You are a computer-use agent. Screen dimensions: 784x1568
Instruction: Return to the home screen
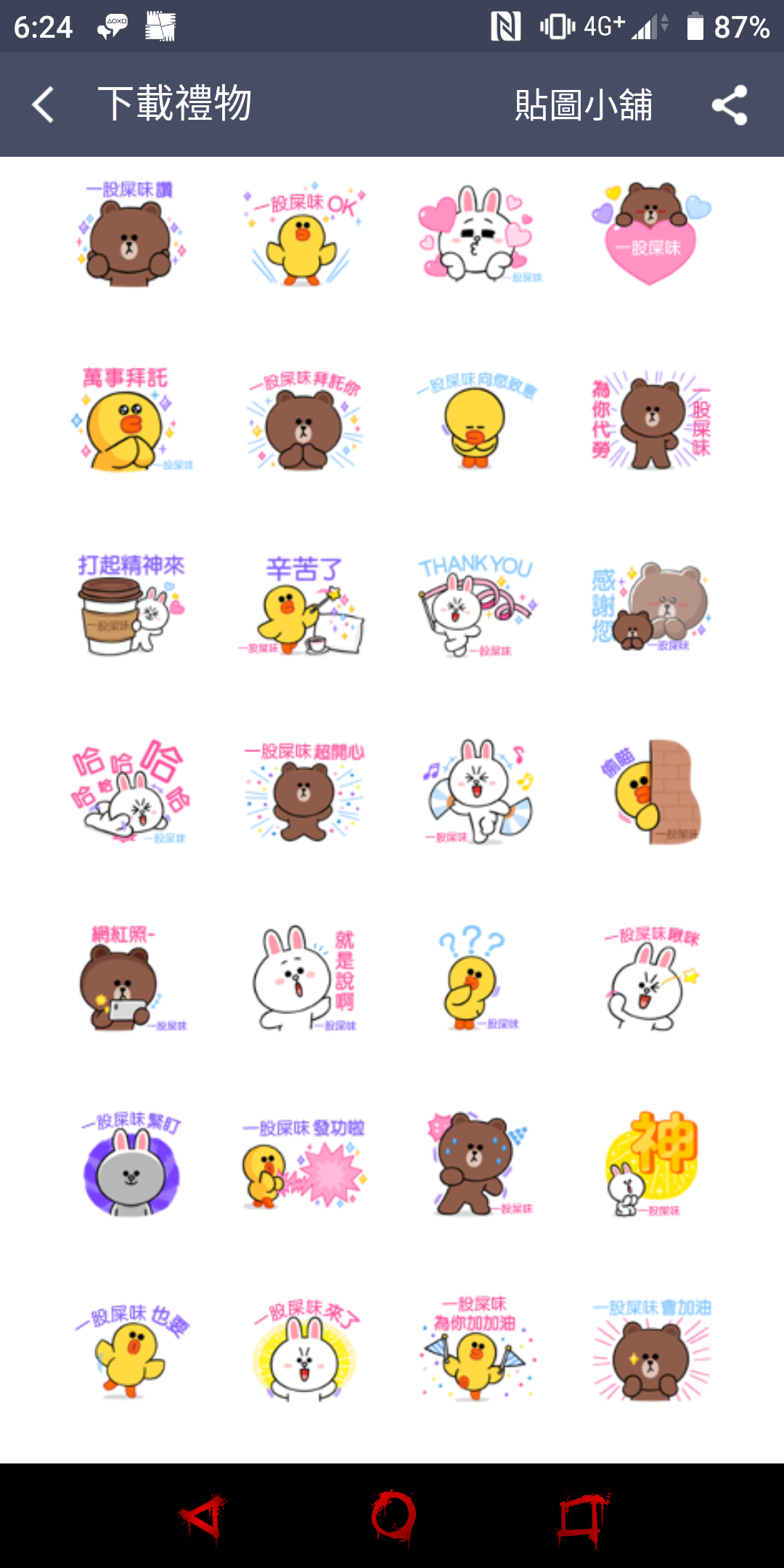click(393, 1516)
